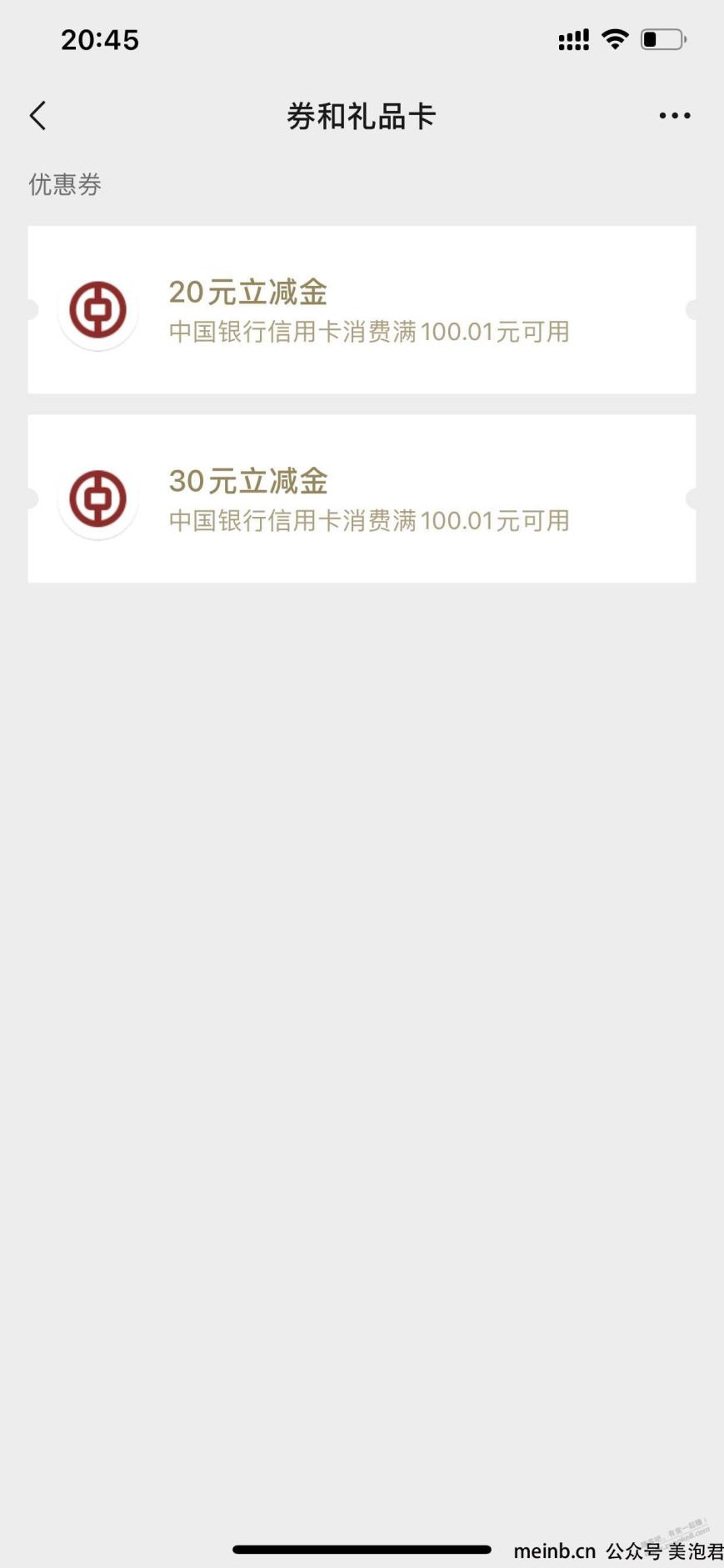Go back with the arrow icon

[x=38, y=116]
